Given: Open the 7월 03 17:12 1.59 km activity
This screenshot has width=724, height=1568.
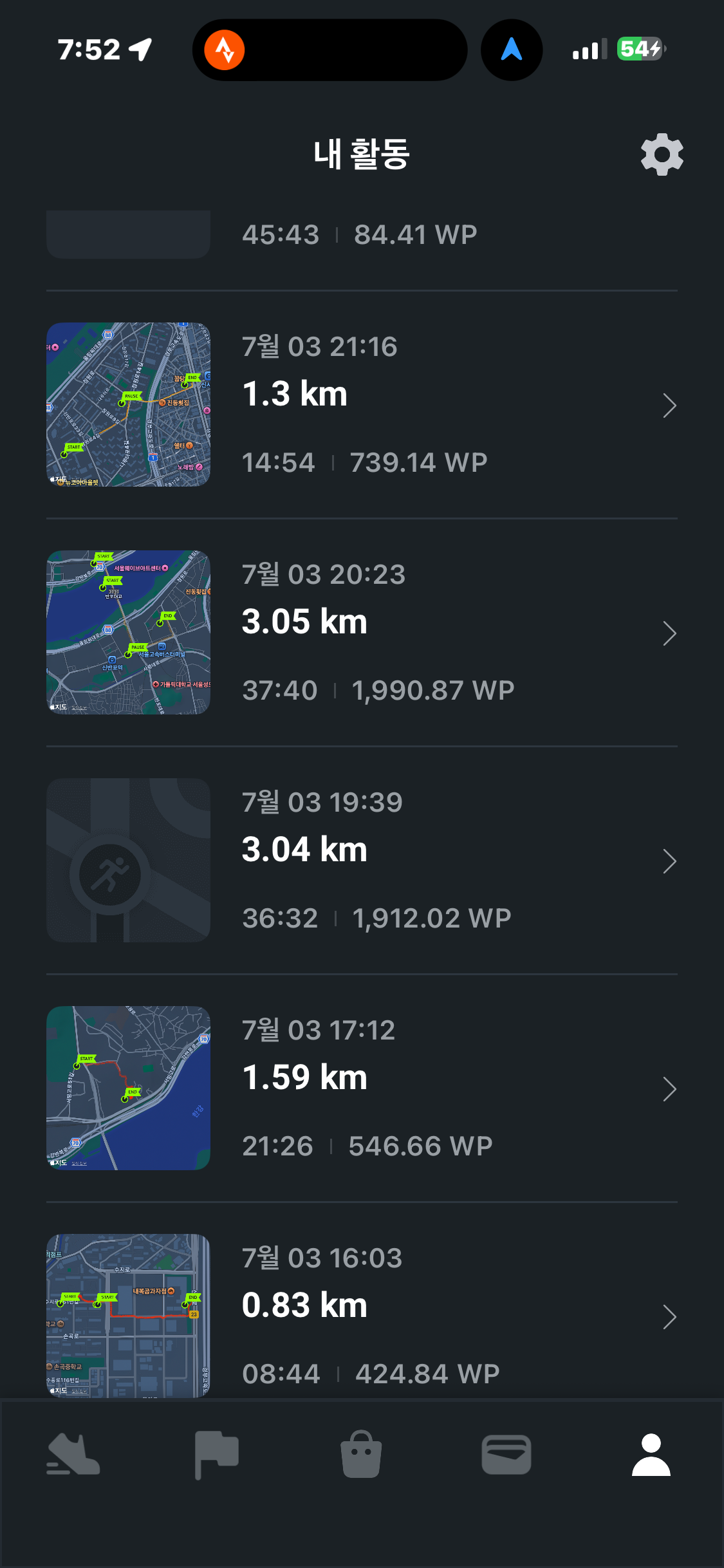Looking at the screenshot, I should (362, 1088).
